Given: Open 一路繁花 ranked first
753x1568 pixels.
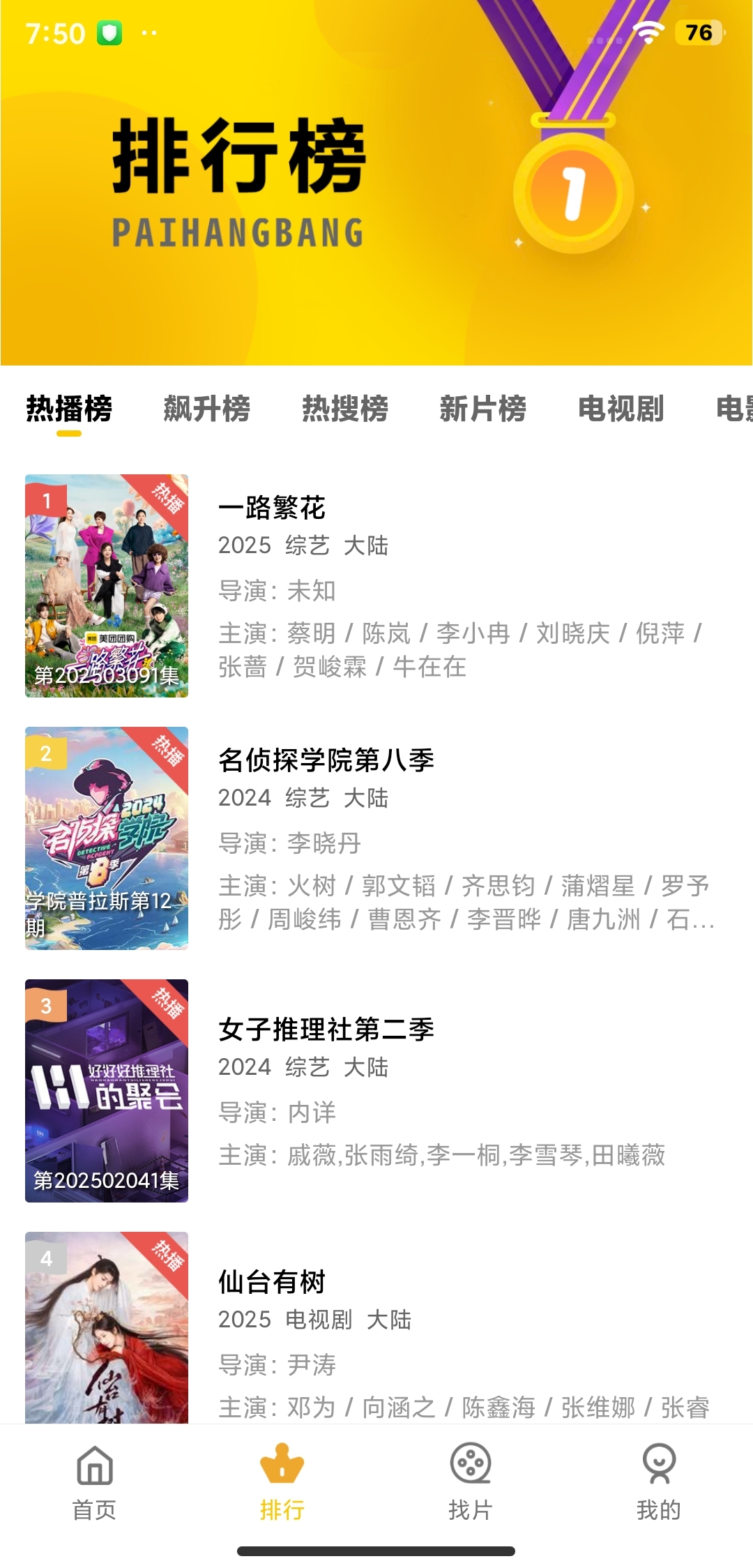Looking at the screenshot, I should [376, 586].
